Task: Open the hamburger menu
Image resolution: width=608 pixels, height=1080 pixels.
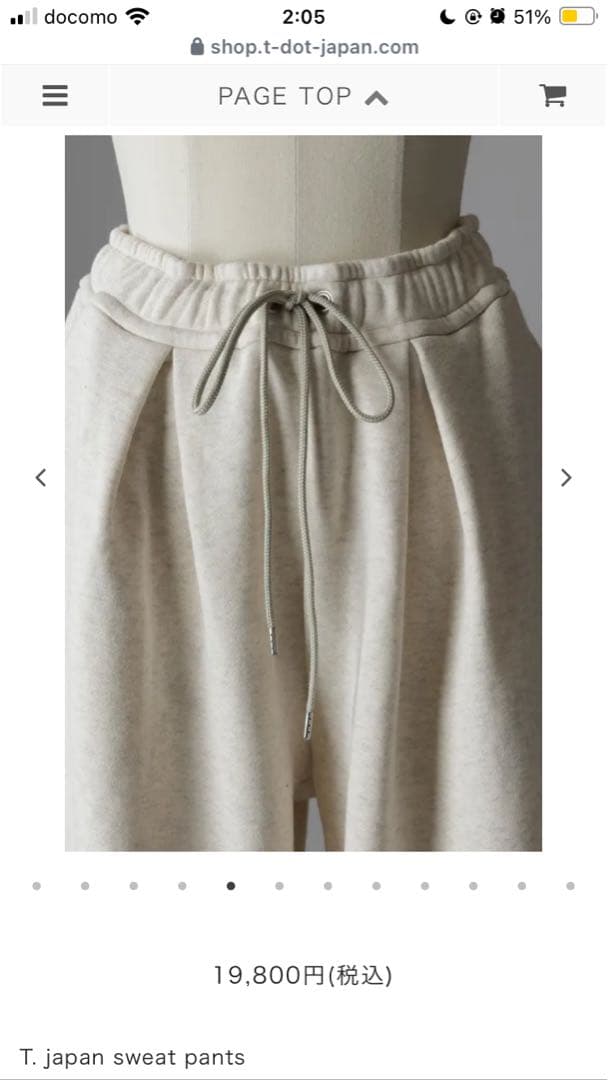Action: [x=55, y=96]
